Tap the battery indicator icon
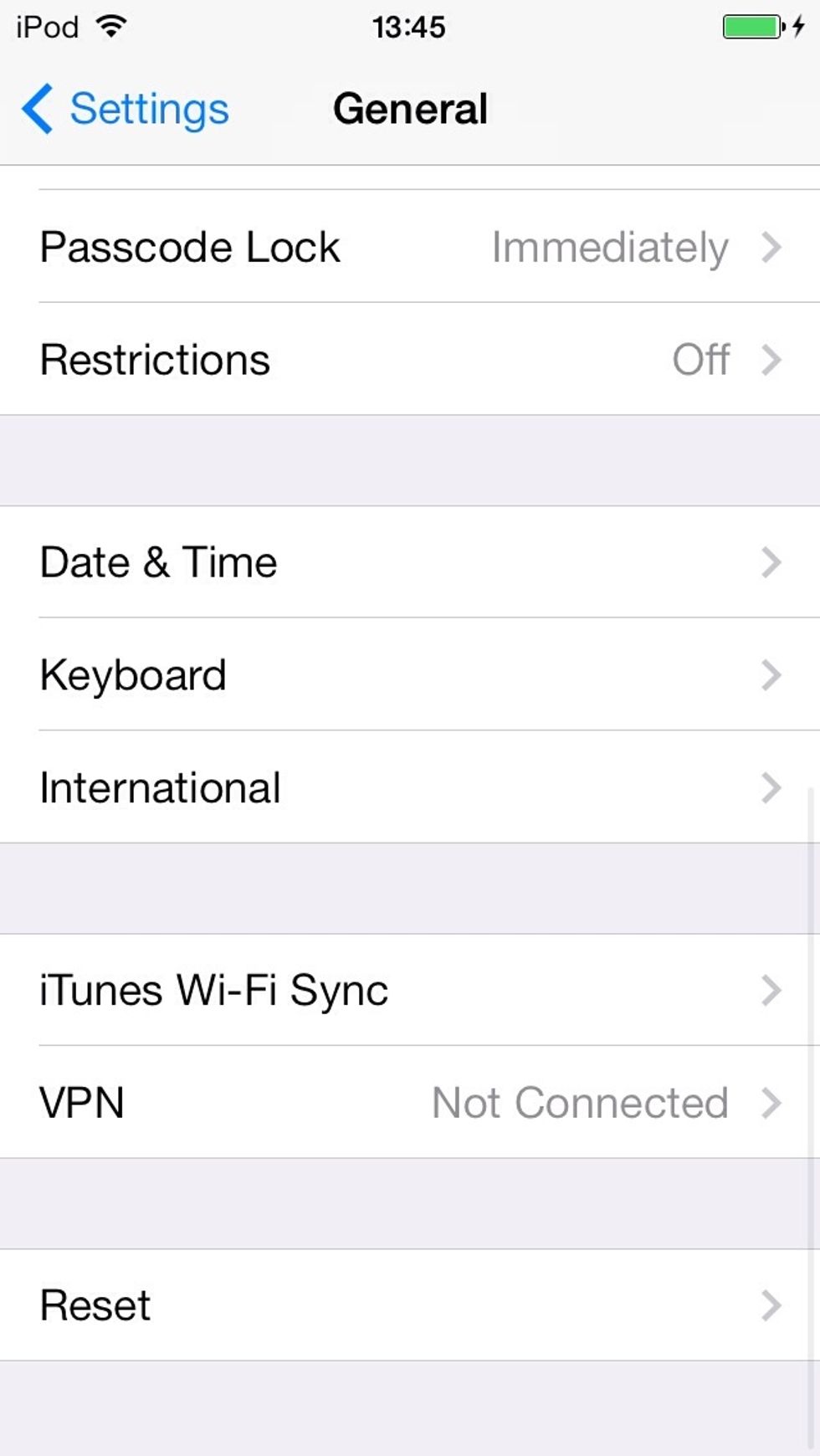The width and height of the screenshot is (820, 1456). pyautogui.click(x=751, y=27)
